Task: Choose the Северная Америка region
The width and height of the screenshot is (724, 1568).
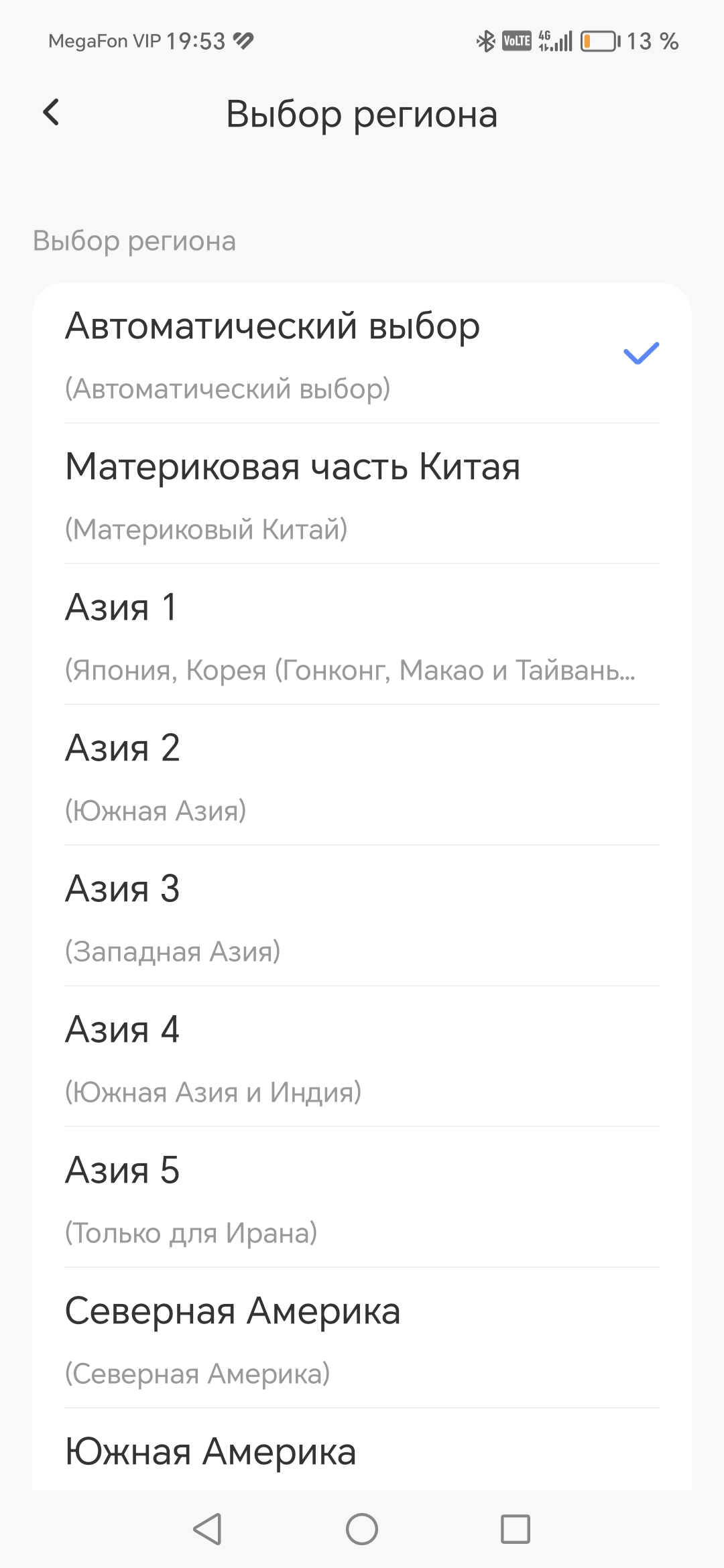Action: coord(362,1339)
